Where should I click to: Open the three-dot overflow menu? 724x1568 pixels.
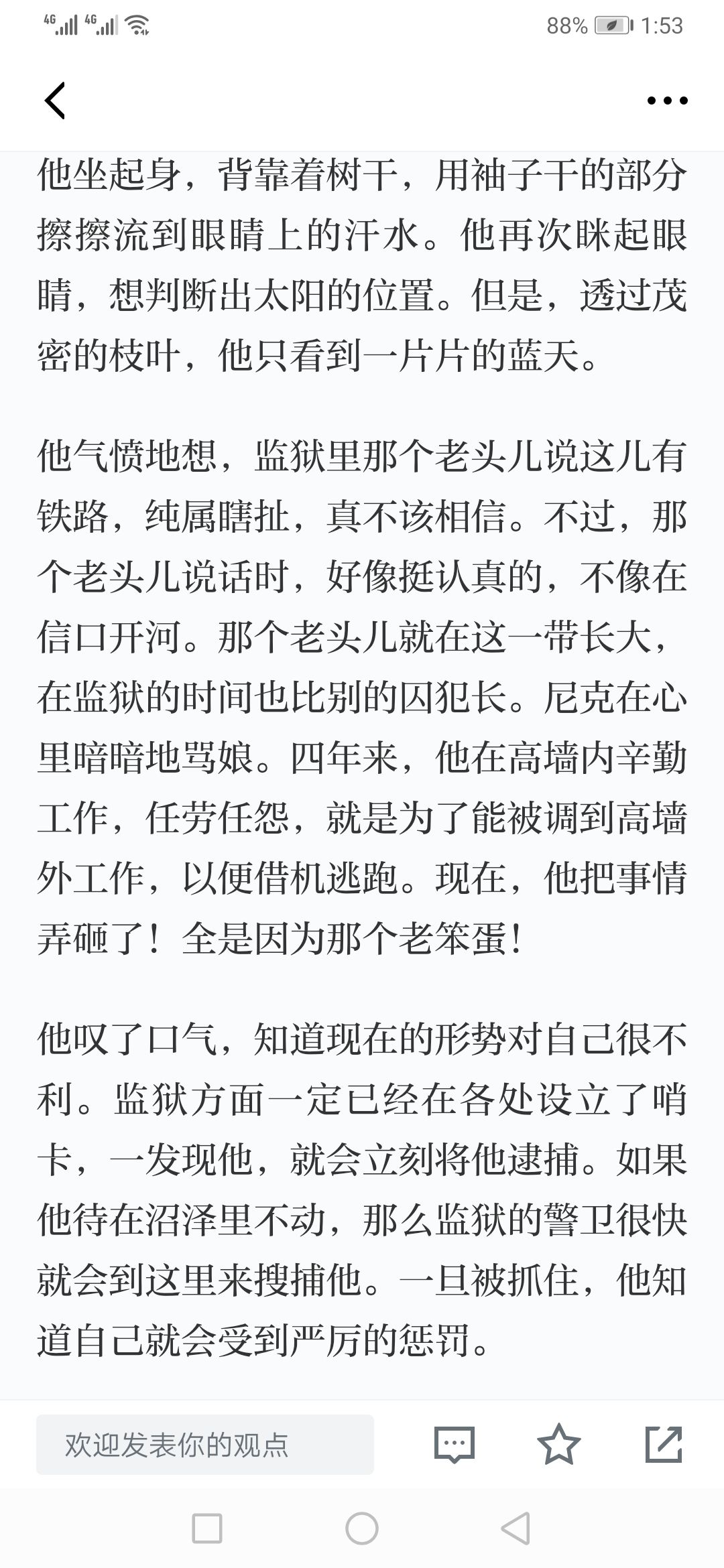click(x=667, y=101)
